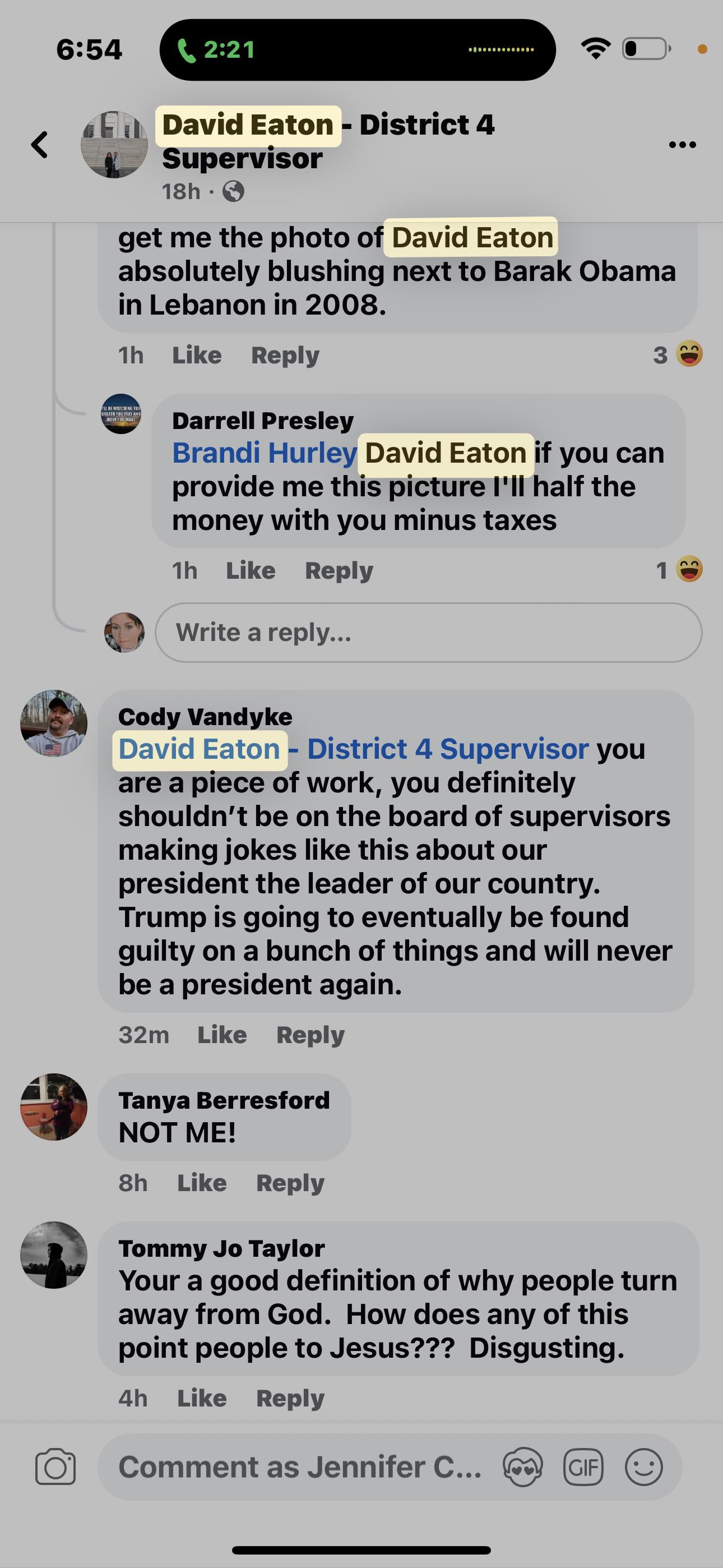
Task: Reply to Tommy Jo Taylor's comment
Action: click(290, 1398)
